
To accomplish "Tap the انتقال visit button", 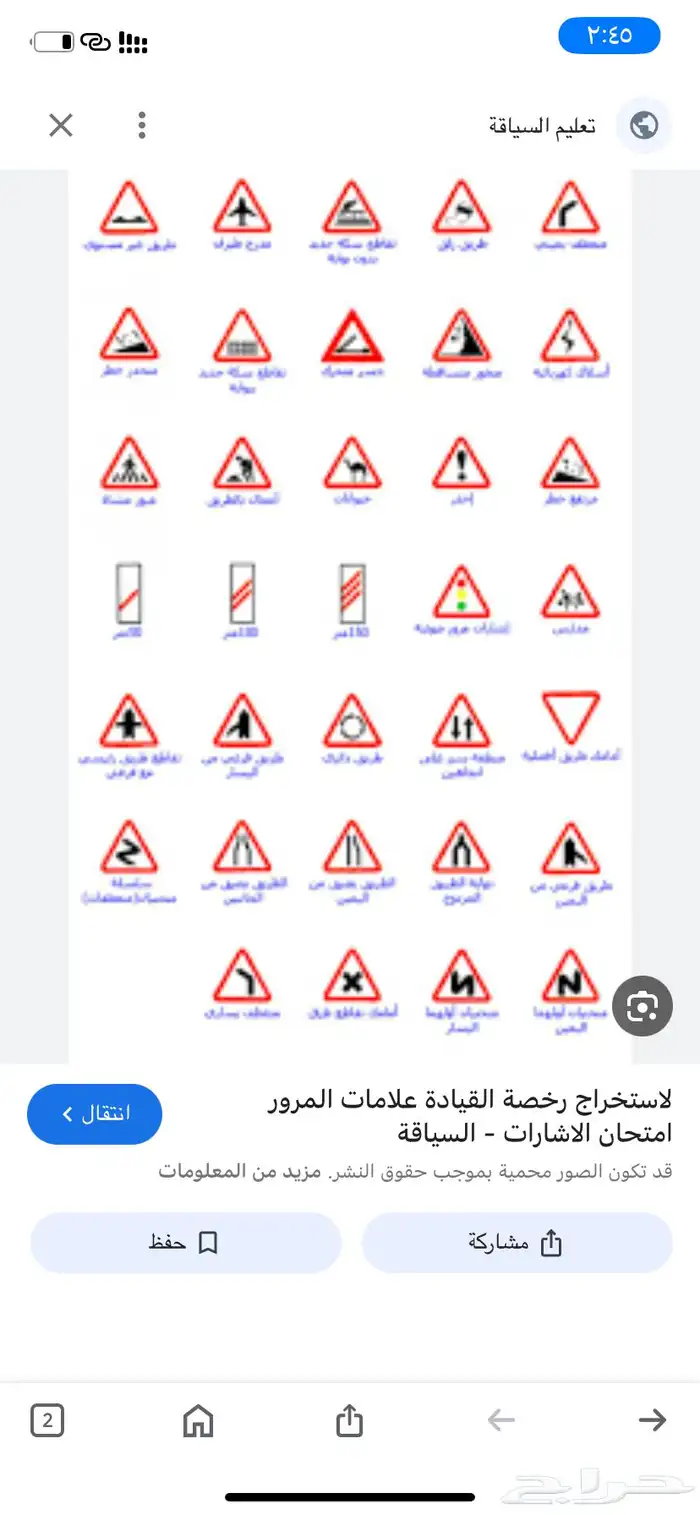I will pyautogui.click(x=95, y=1114).
